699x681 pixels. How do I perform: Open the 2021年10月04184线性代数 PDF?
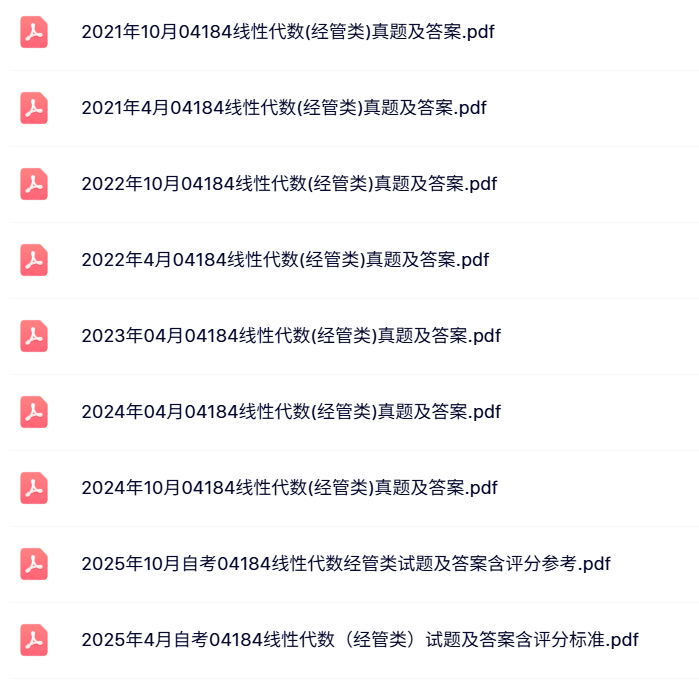(287, 32)
